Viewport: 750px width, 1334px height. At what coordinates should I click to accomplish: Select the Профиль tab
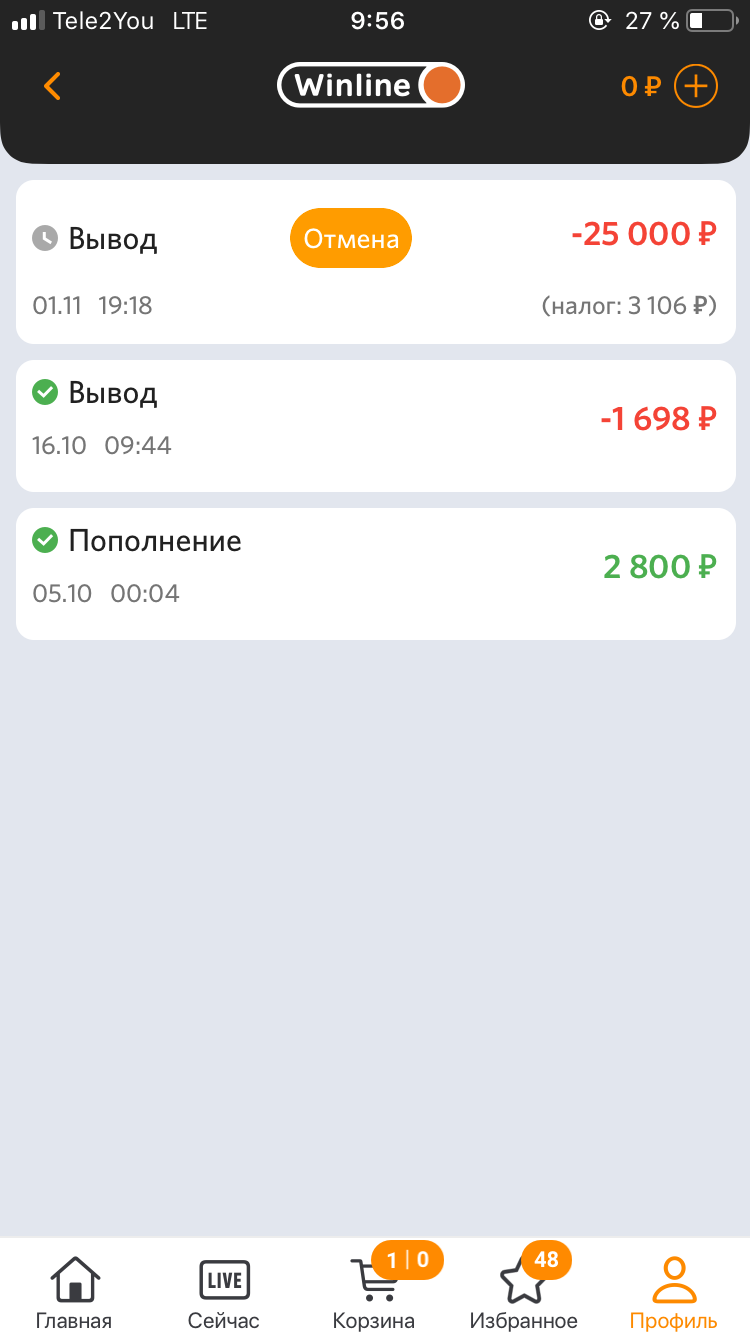click(674, 1293)
